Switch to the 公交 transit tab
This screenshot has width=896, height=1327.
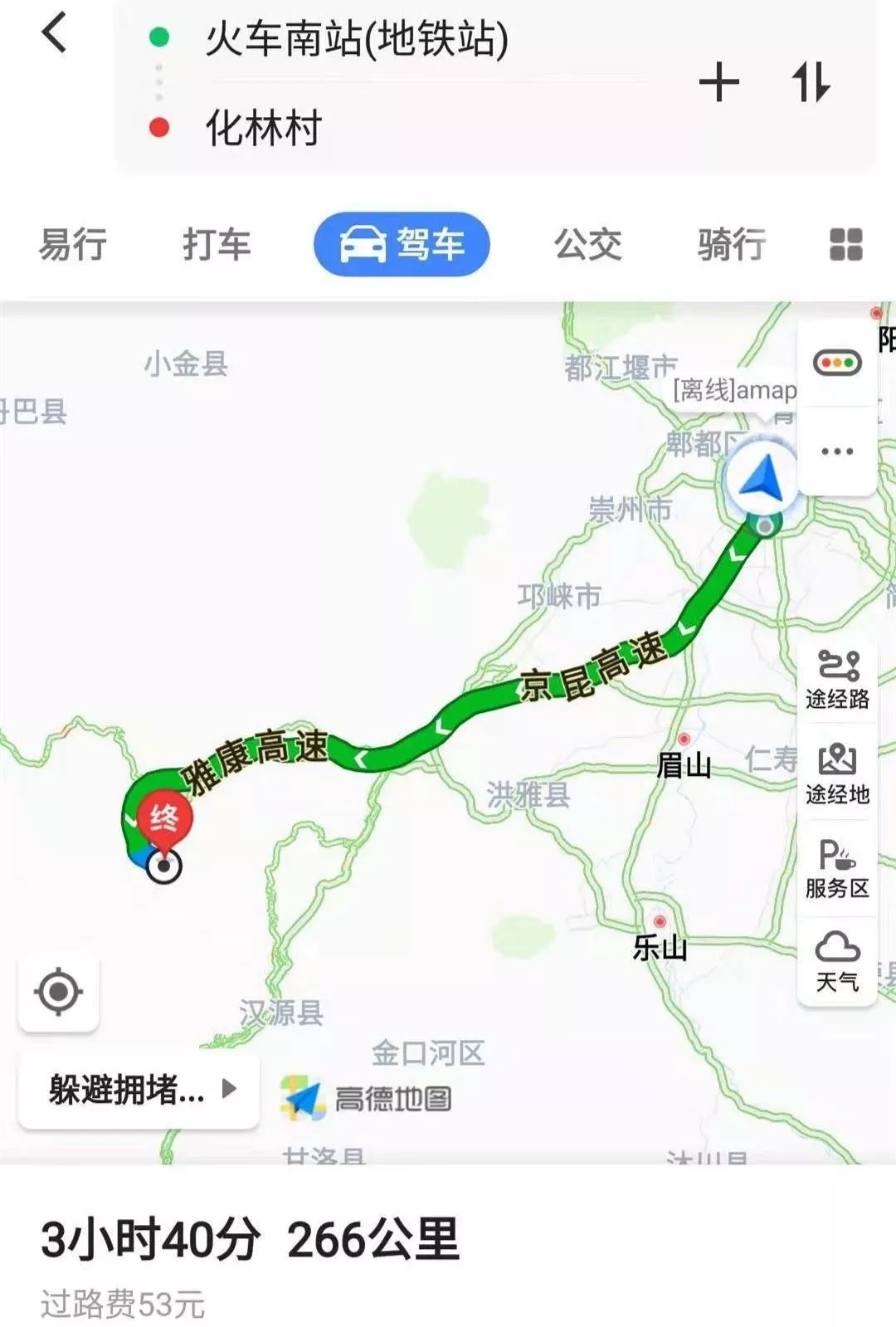[587, 245]
